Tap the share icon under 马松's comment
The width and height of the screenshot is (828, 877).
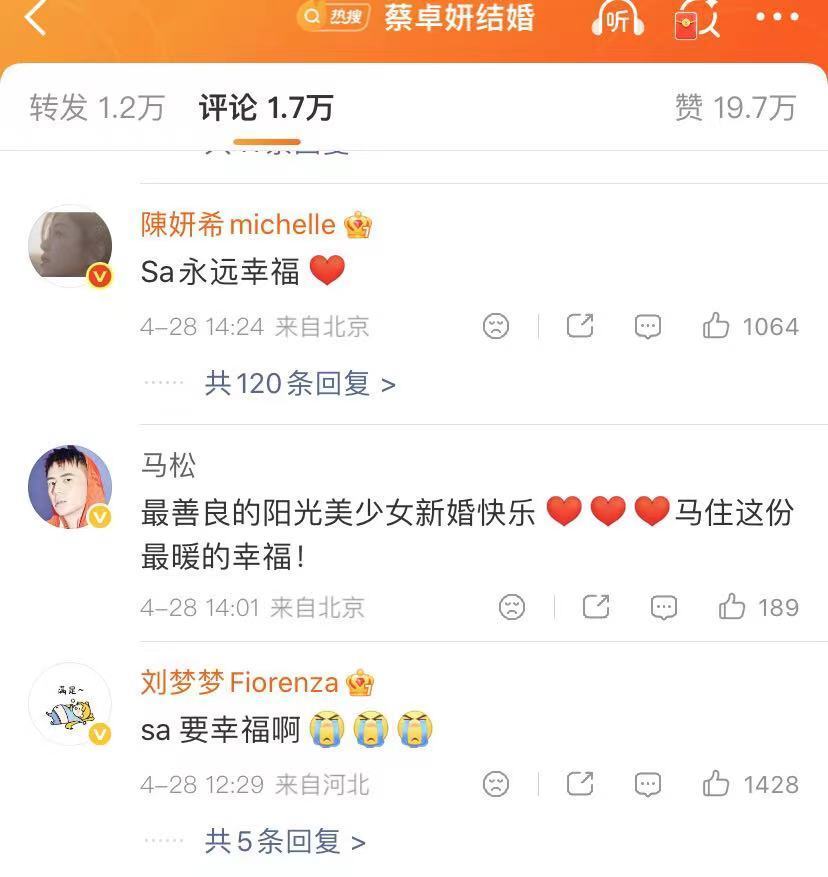596,607
